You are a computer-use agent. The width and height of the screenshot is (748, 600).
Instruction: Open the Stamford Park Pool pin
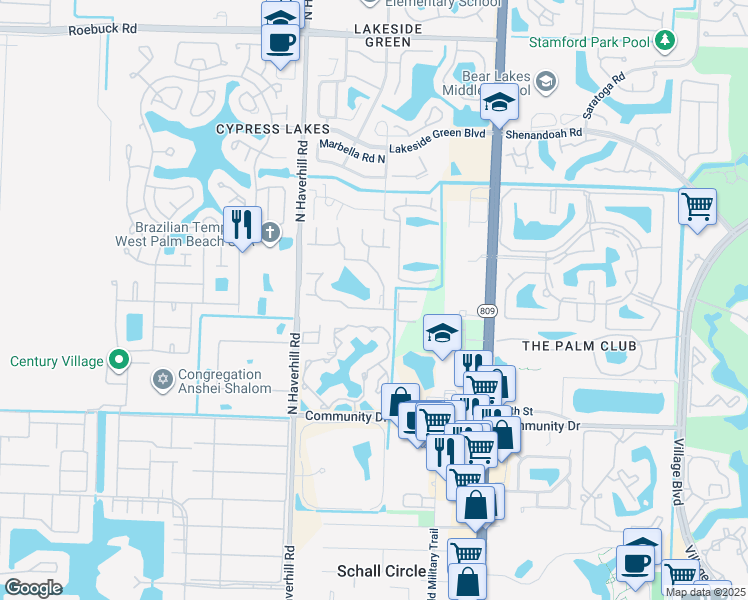pyautogui.click(x=664, y=42)
